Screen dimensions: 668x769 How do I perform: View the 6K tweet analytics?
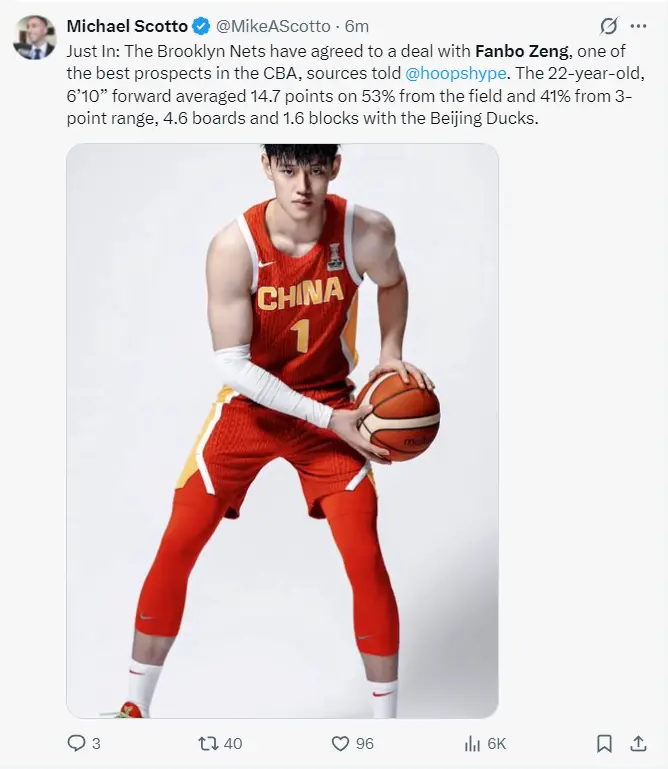[x=473, y=743]
